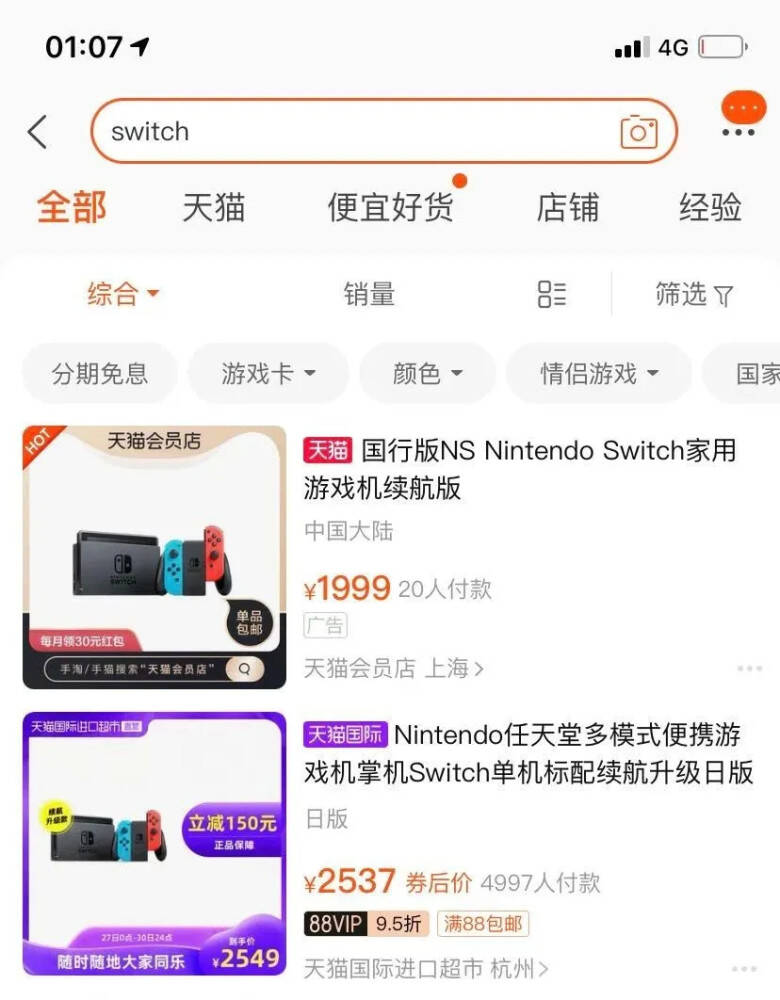Switch to the 店铺 tab
The image size is (780, 1000).
point(567,208)
